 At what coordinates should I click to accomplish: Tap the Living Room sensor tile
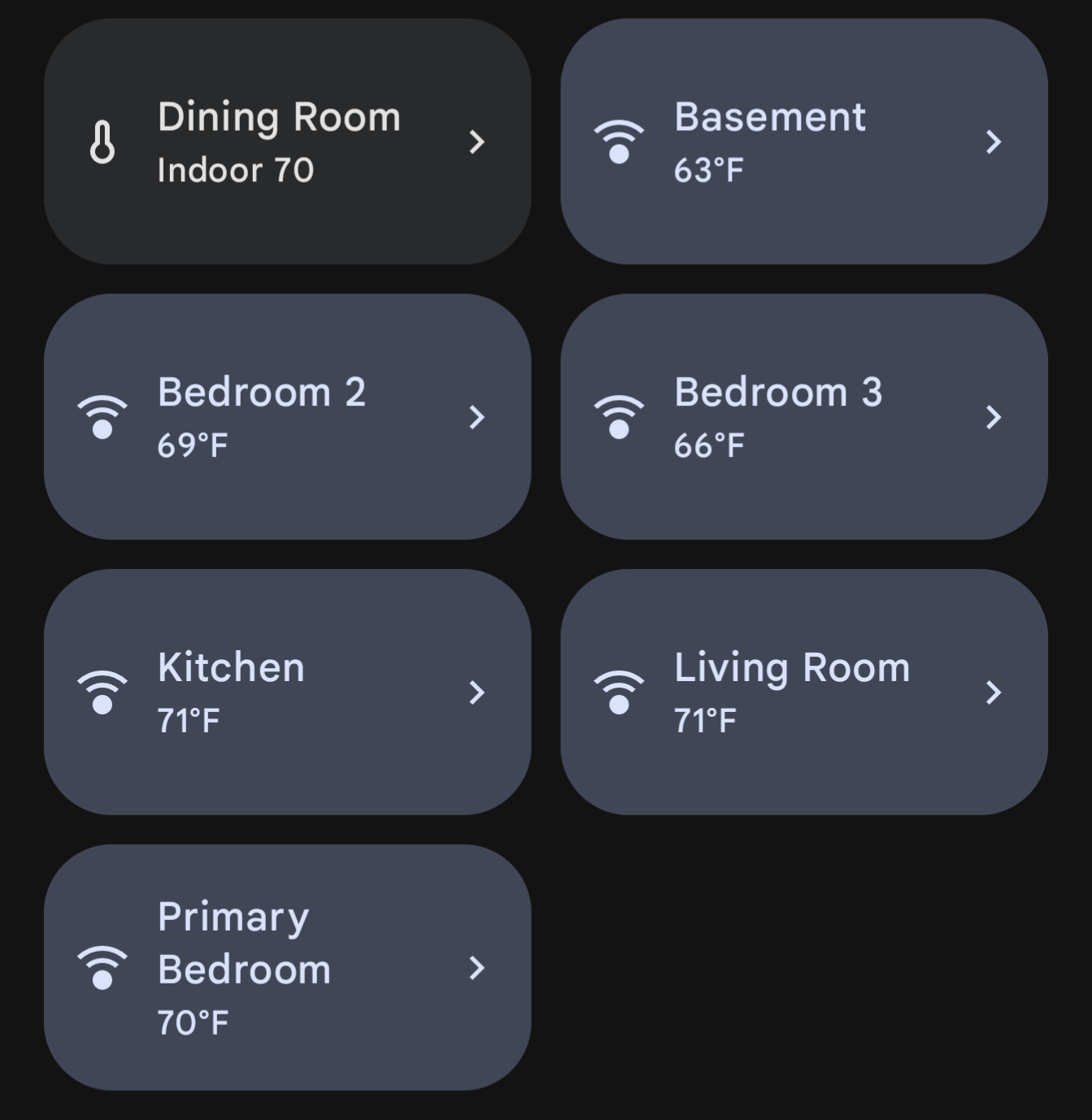(803, 692)
